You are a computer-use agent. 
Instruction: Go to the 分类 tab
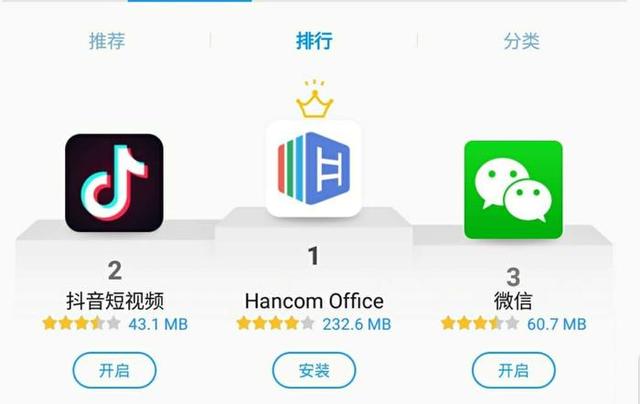(521, 41)
